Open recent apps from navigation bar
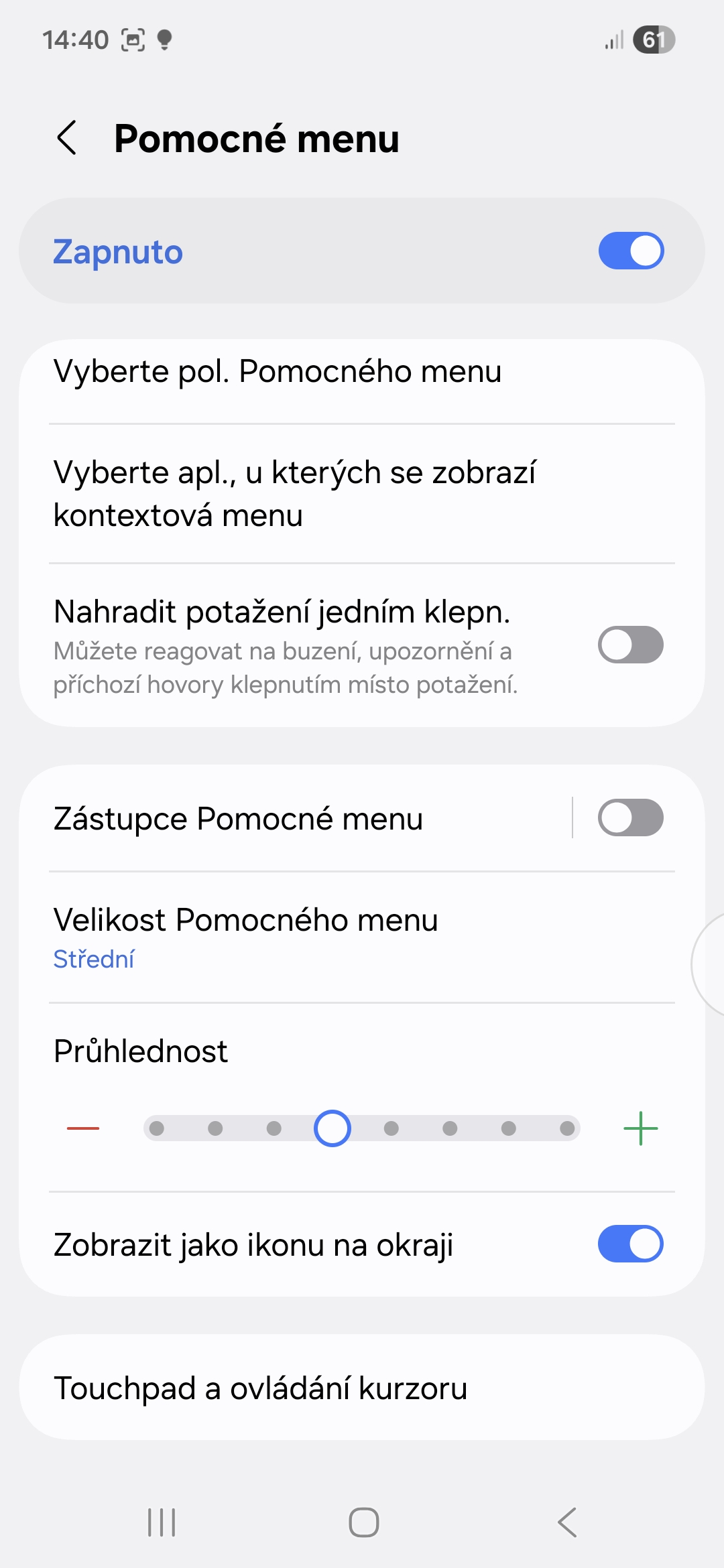Image resolution: width=724 pixels, height=1568 pixels. [162, 1522]
